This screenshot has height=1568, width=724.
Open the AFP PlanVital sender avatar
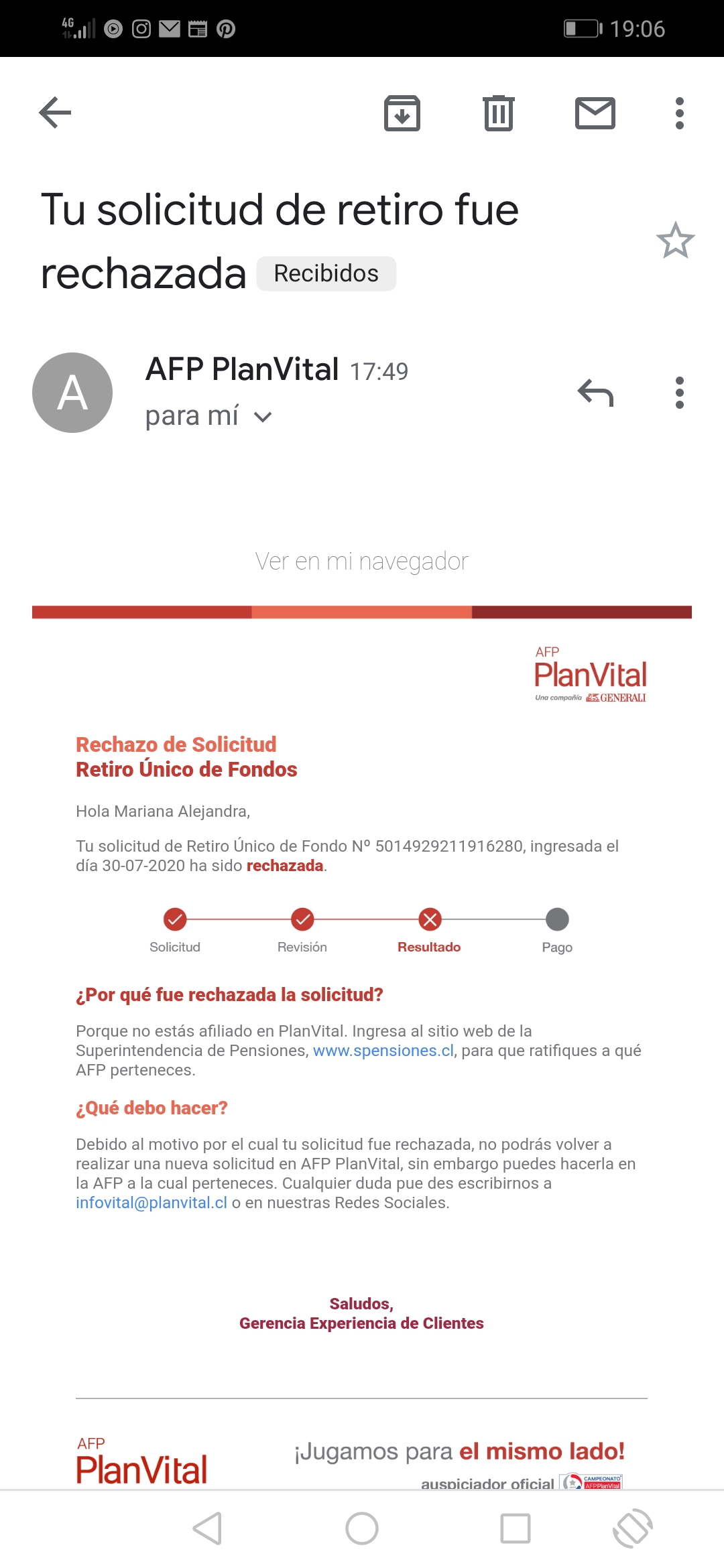(72, 393)
